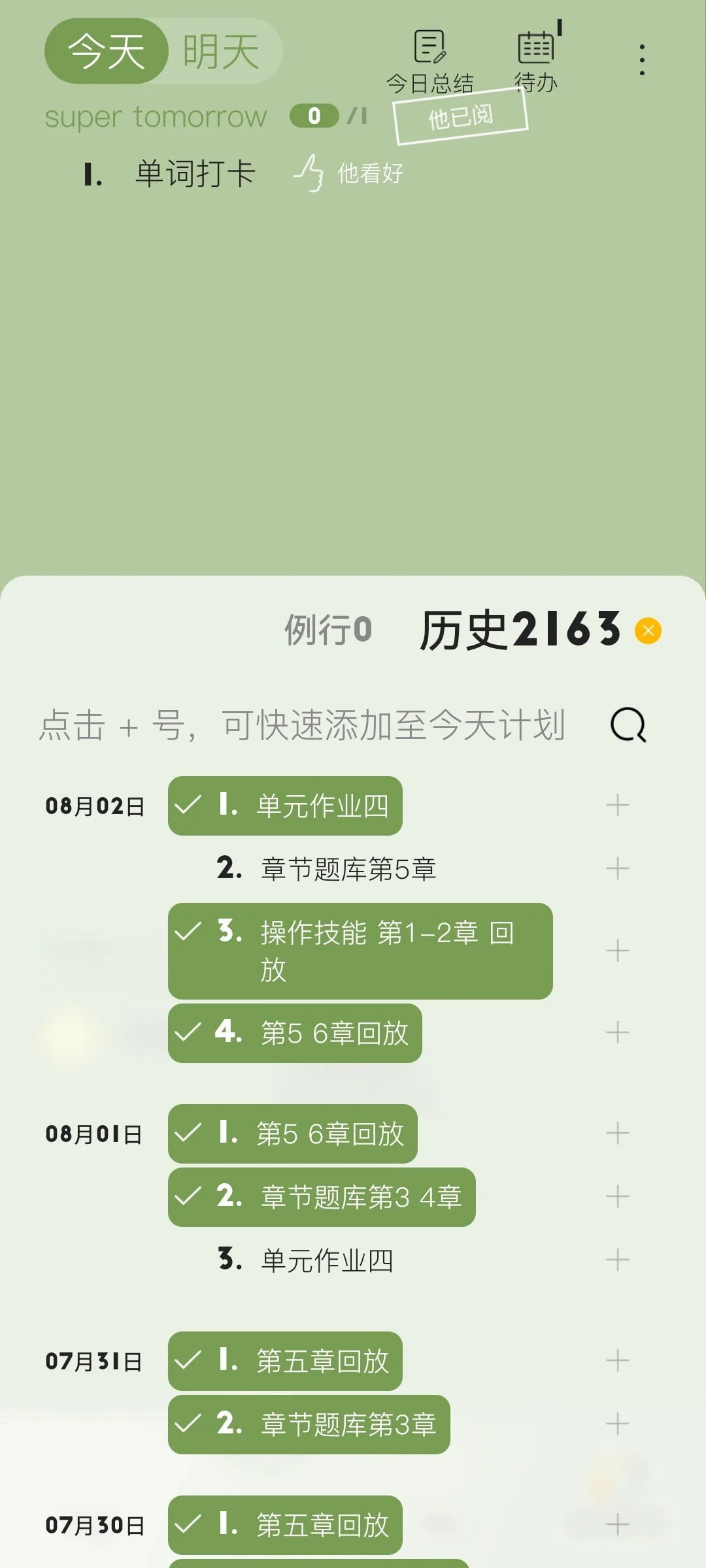
Task: Select the 今天 tab
Action: [x=107, y=52]
